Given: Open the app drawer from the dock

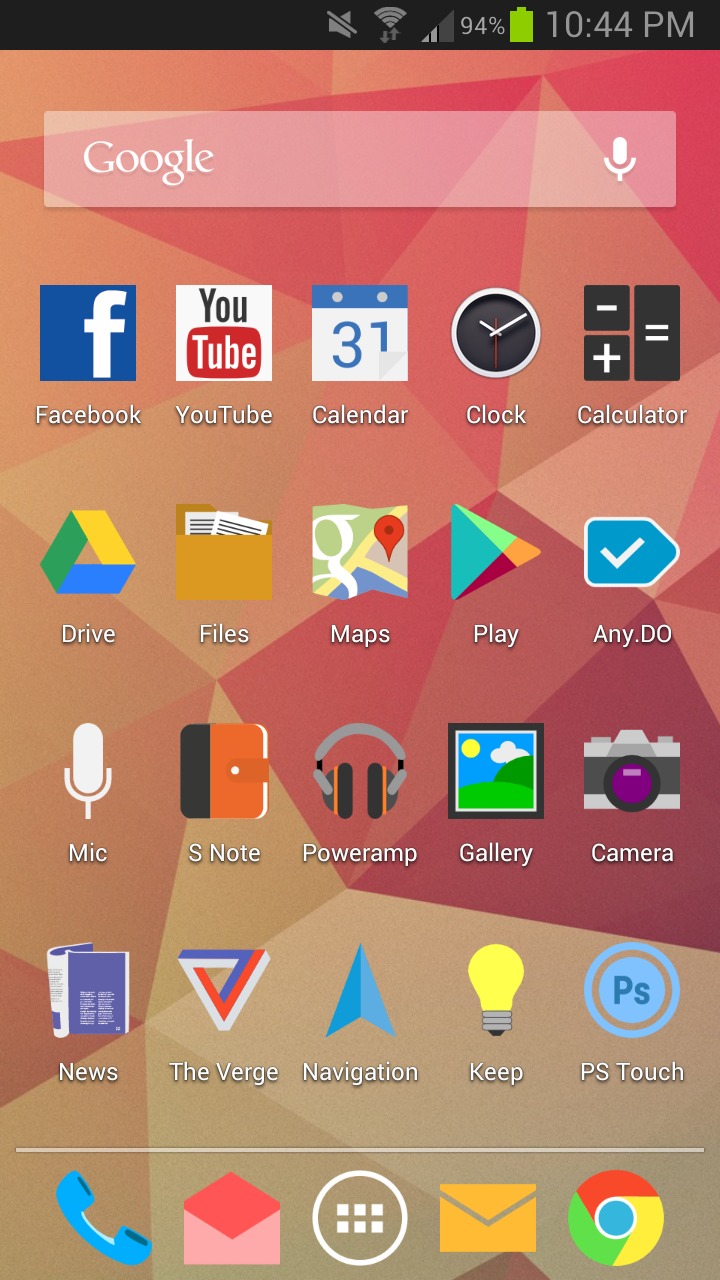Looking at the screenshot, I should [x=360, y=1218].
